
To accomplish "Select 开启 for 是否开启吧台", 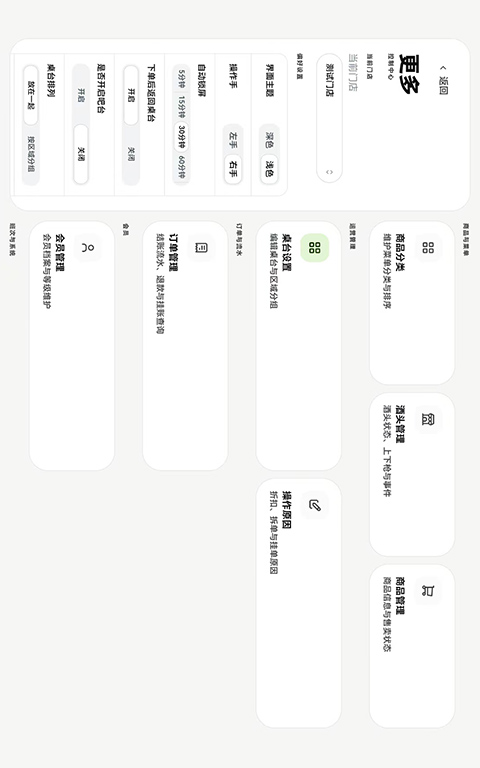I will point(81,95).
